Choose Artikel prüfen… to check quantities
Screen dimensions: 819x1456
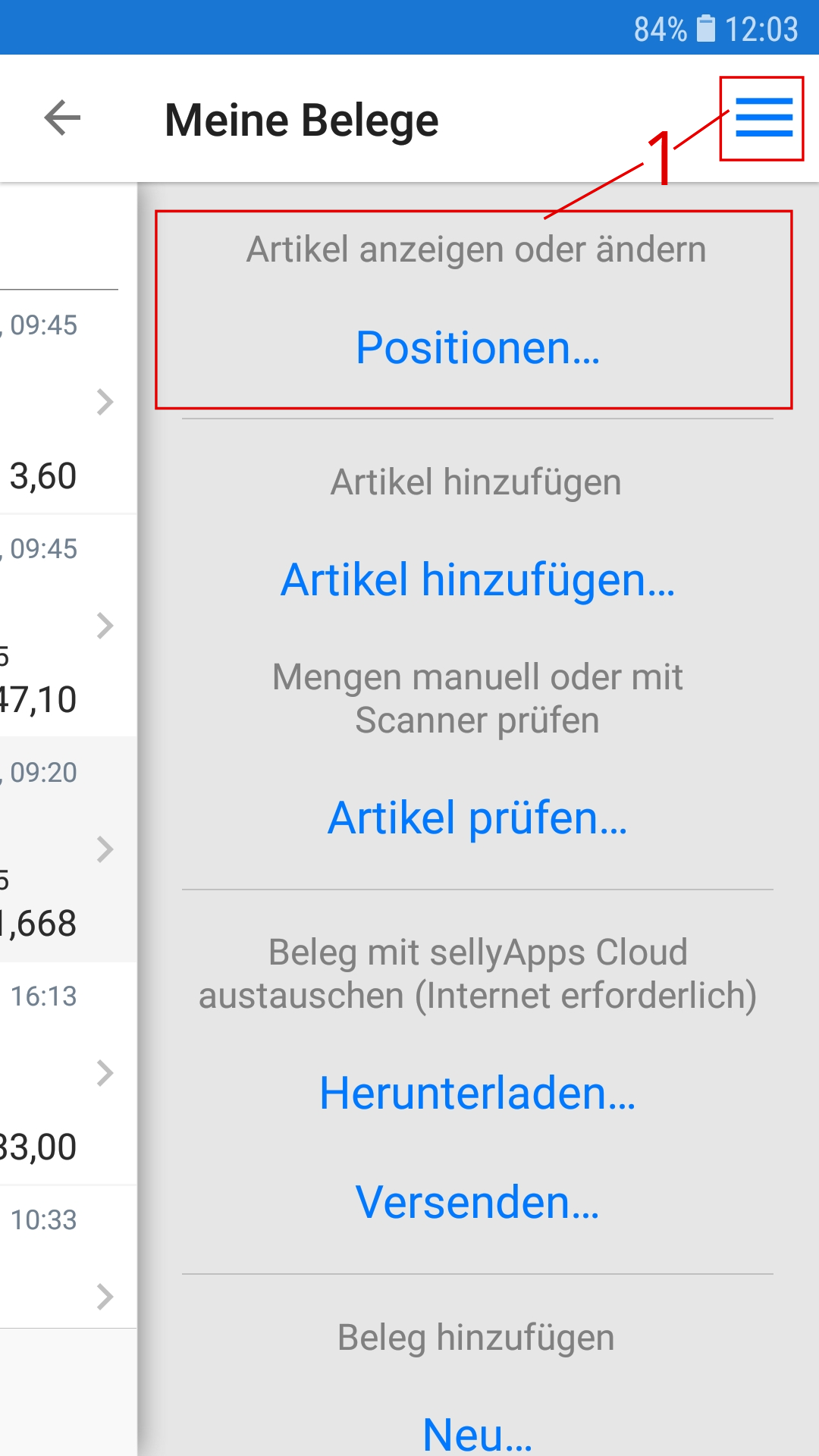[478, 818]
